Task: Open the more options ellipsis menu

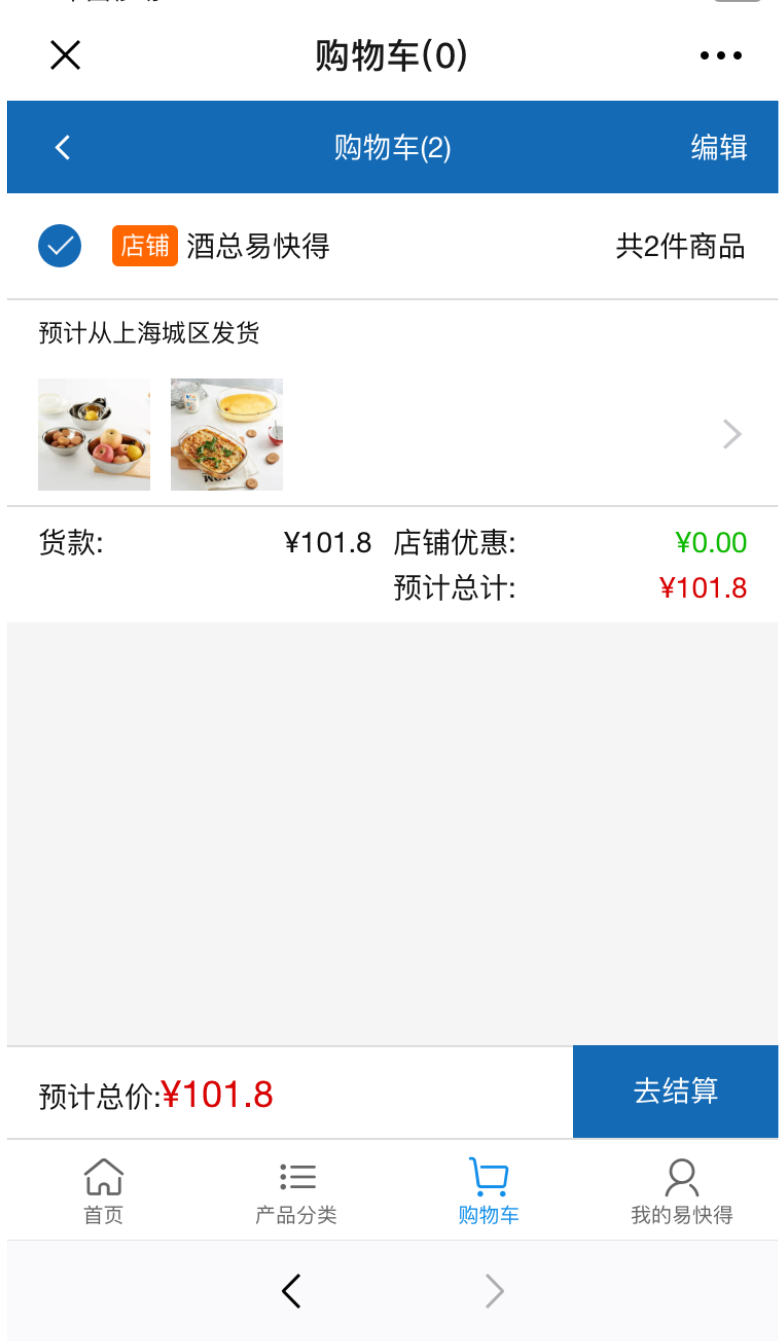Action: (x=719, y=55)
